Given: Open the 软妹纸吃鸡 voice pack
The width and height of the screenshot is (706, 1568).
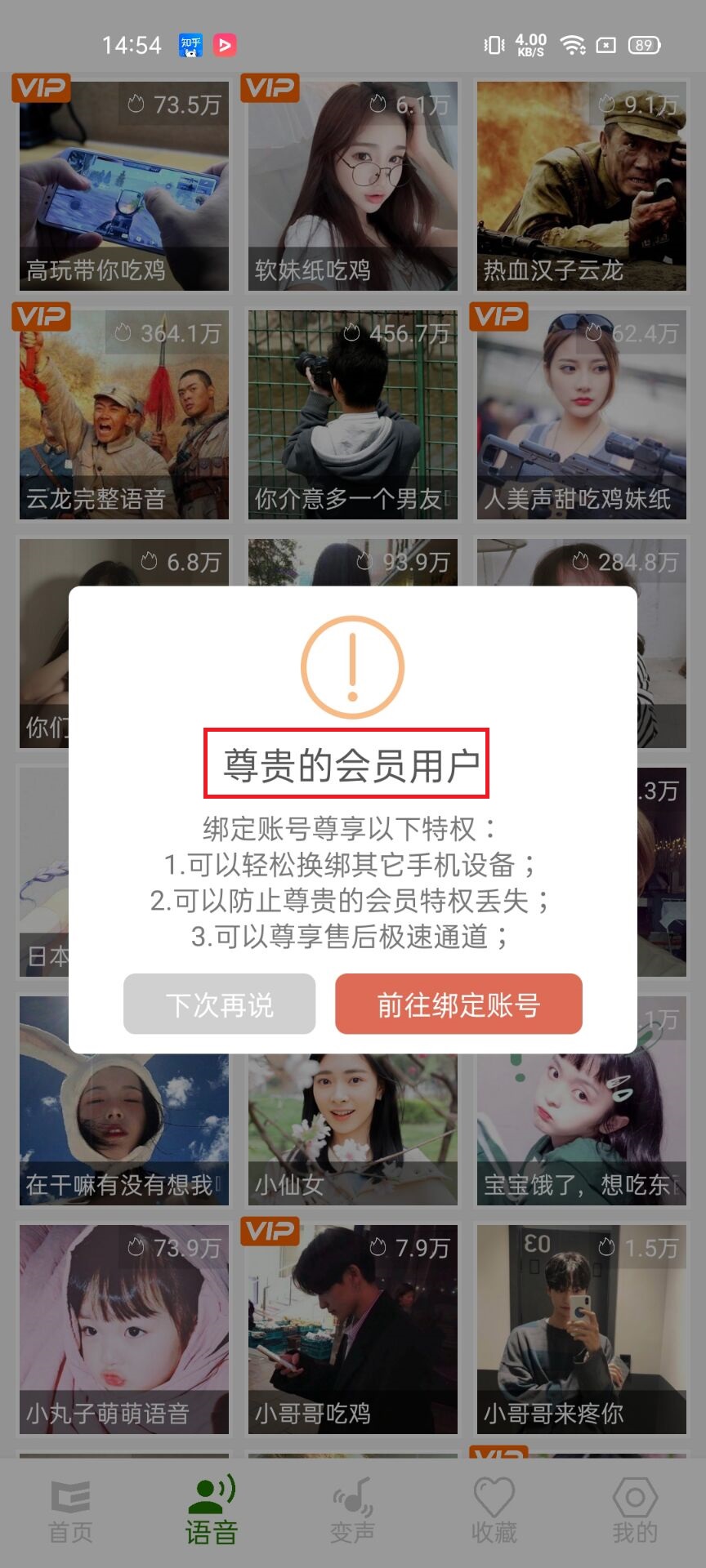Looking at the screenshot, I should pyautogui.click(x=353, y=186).
